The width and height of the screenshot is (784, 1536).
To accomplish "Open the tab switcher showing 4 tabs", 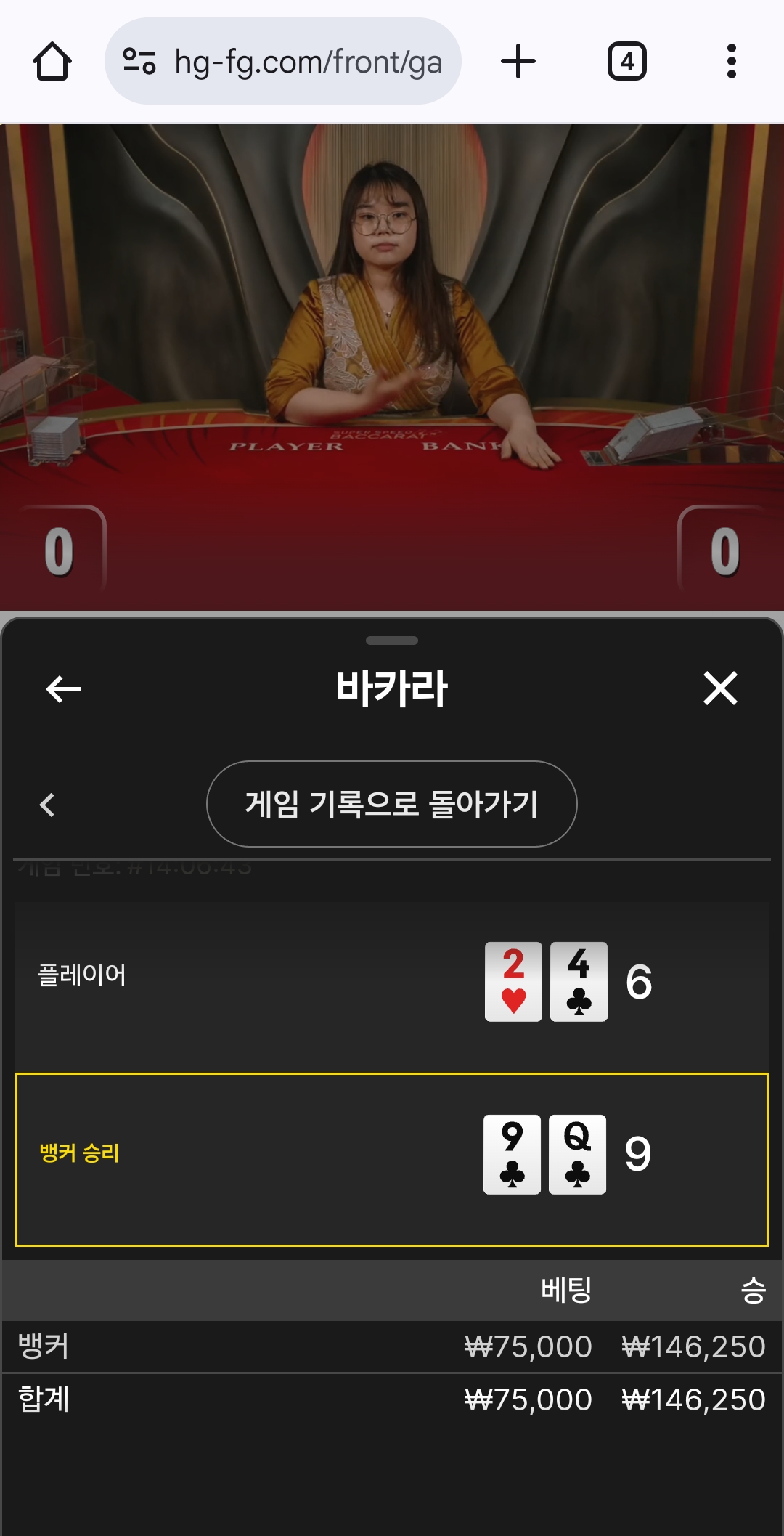I will (x=627, y=62).
